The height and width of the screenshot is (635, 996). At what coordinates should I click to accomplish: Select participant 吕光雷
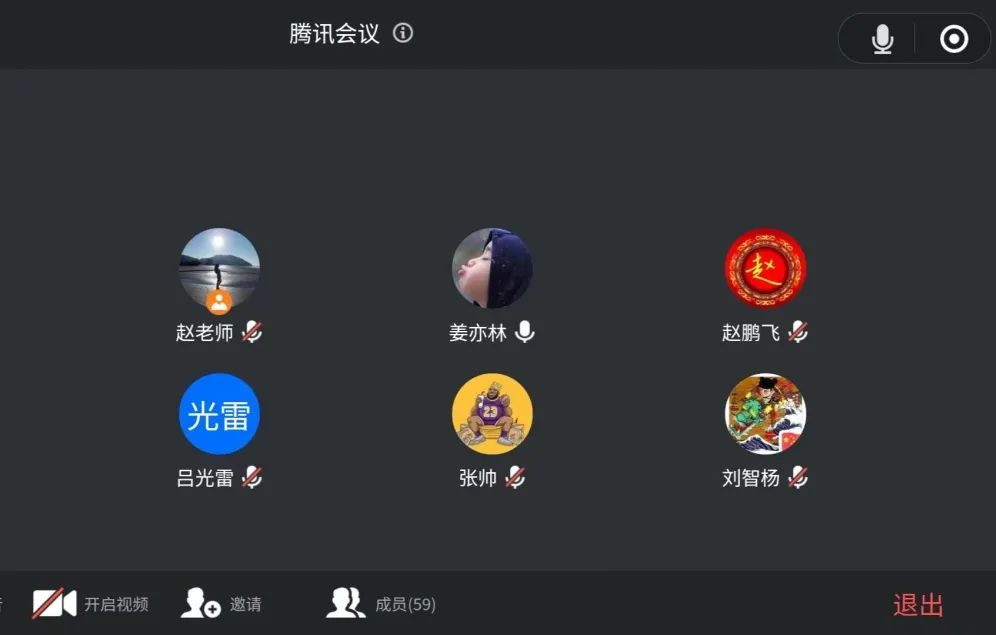pos(219,414)
